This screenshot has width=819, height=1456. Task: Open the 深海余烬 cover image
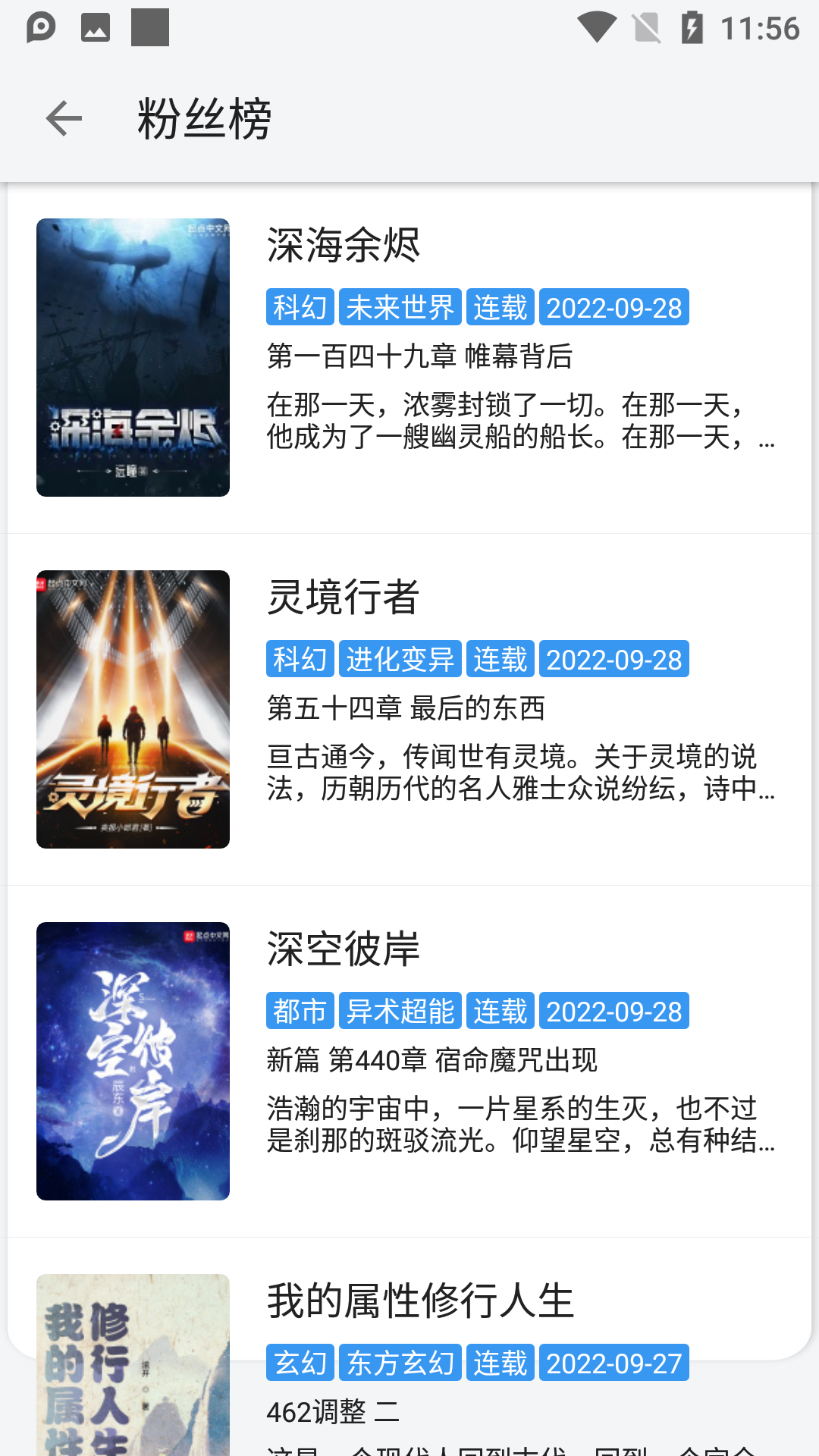coord(133,357)
